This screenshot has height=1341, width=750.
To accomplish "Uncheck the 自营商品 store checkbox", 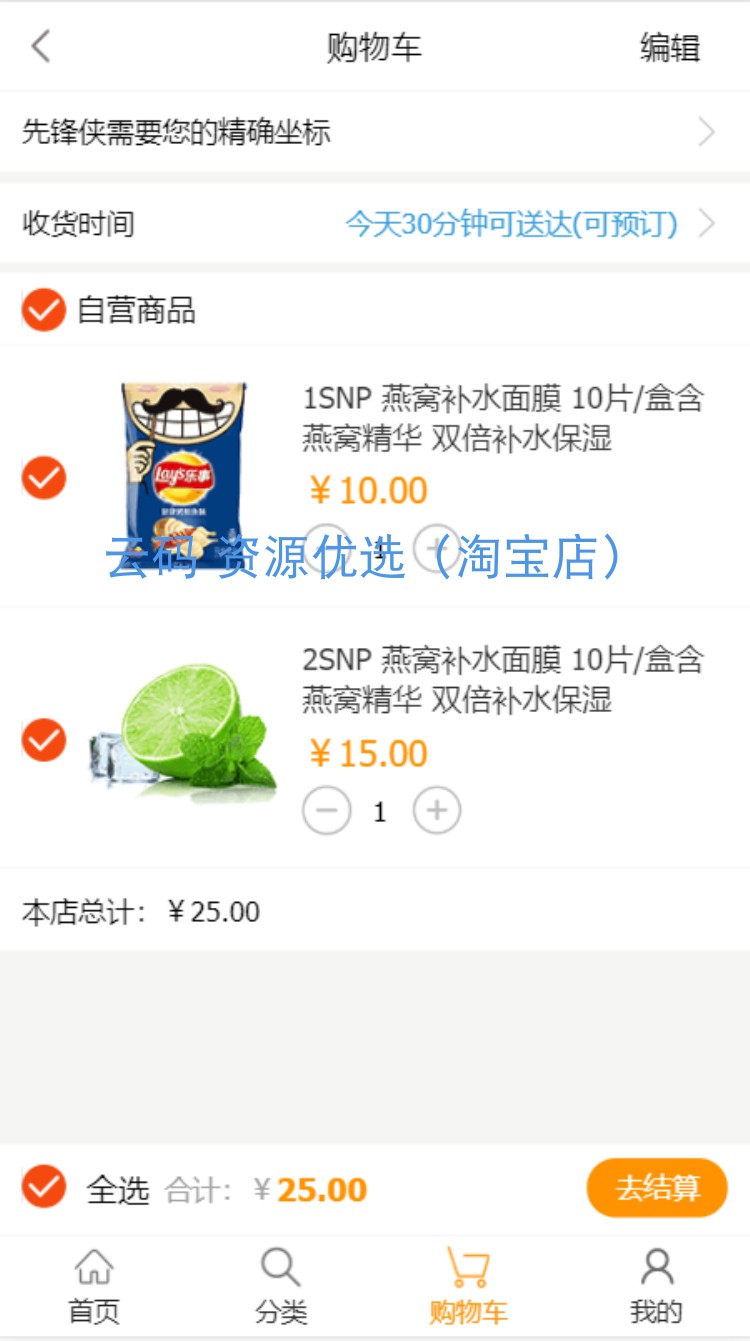I will (x=44, y=310).
